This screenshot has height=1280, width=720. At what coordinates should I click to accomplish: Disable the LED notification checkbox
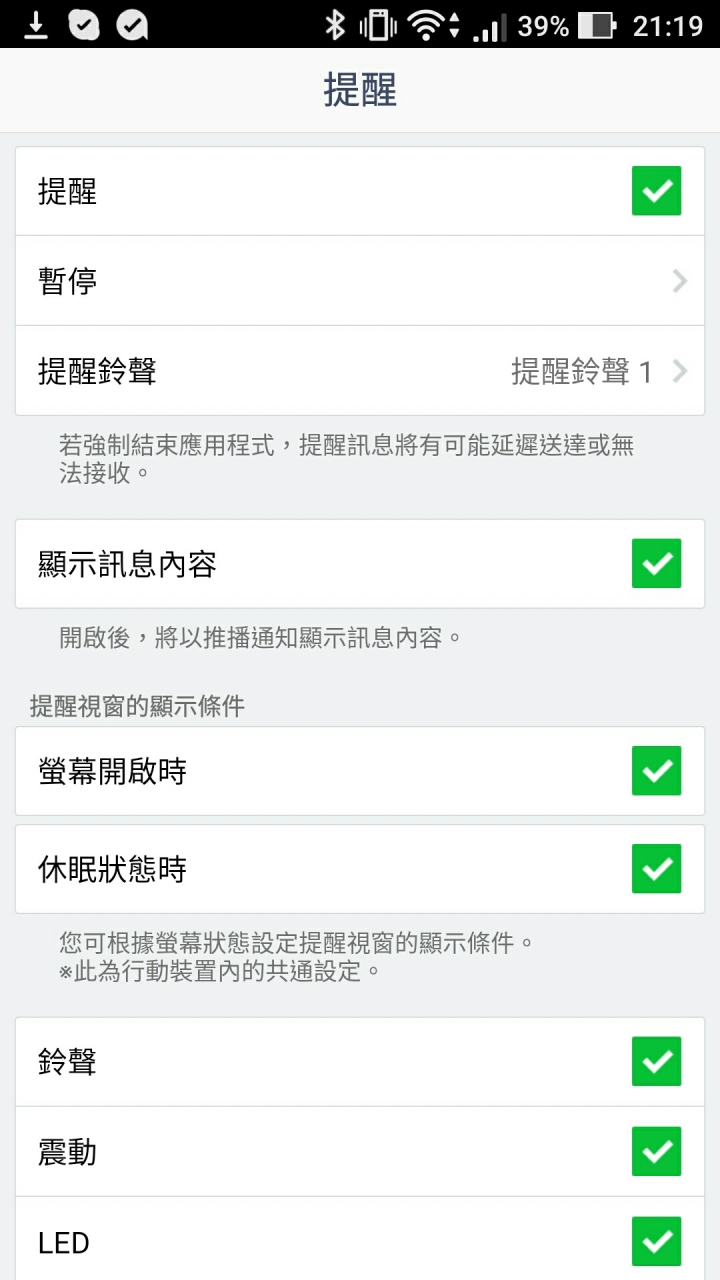[x=656, y=1242]
